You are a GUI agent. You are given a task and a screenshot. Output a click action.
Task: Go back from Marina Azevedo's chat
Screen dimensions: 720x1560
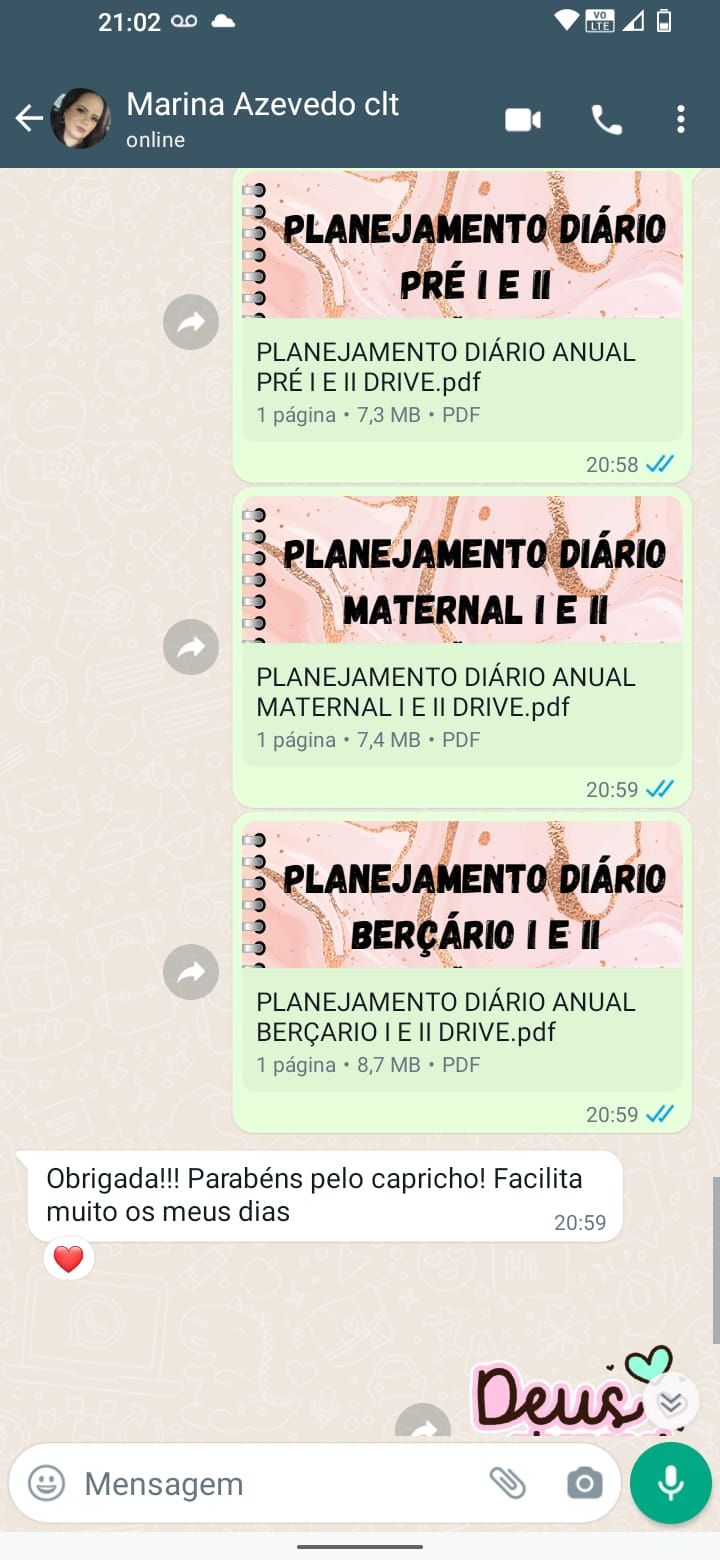click(x=29, y=119)
